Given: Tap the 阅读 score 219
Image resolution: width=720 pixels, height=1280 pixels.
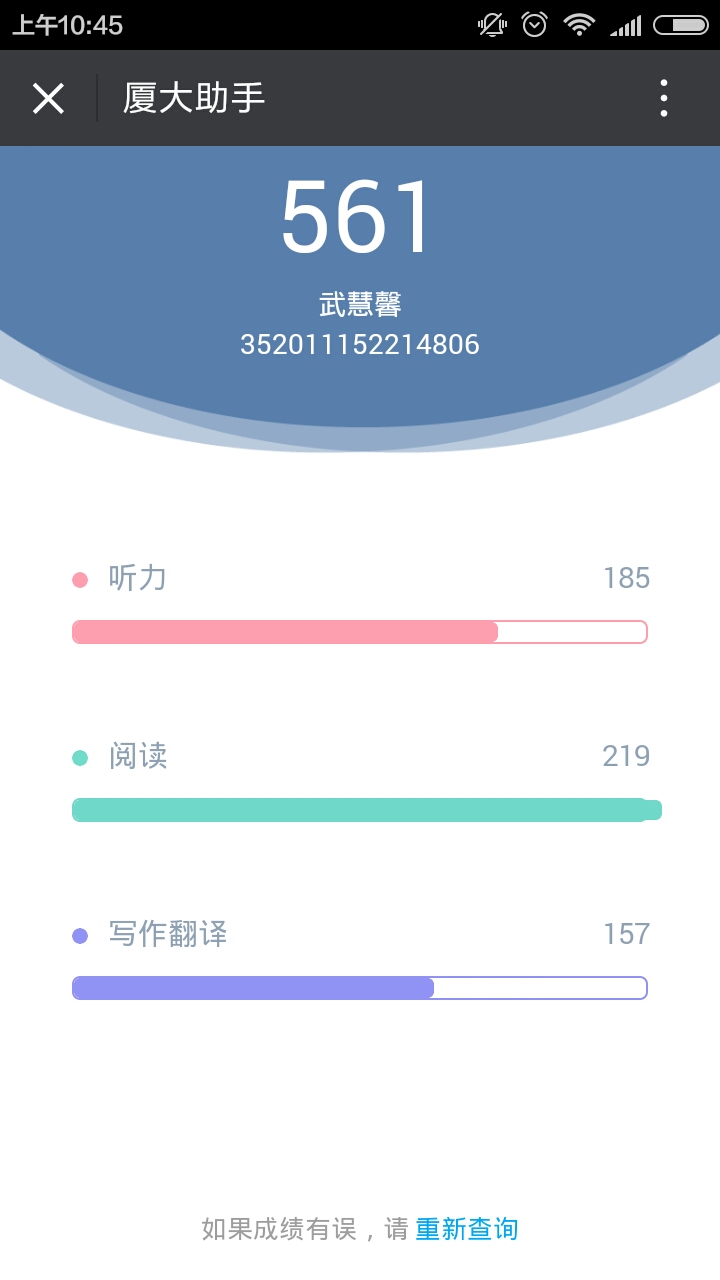Looking at the screenshot, I should (626, 756).
